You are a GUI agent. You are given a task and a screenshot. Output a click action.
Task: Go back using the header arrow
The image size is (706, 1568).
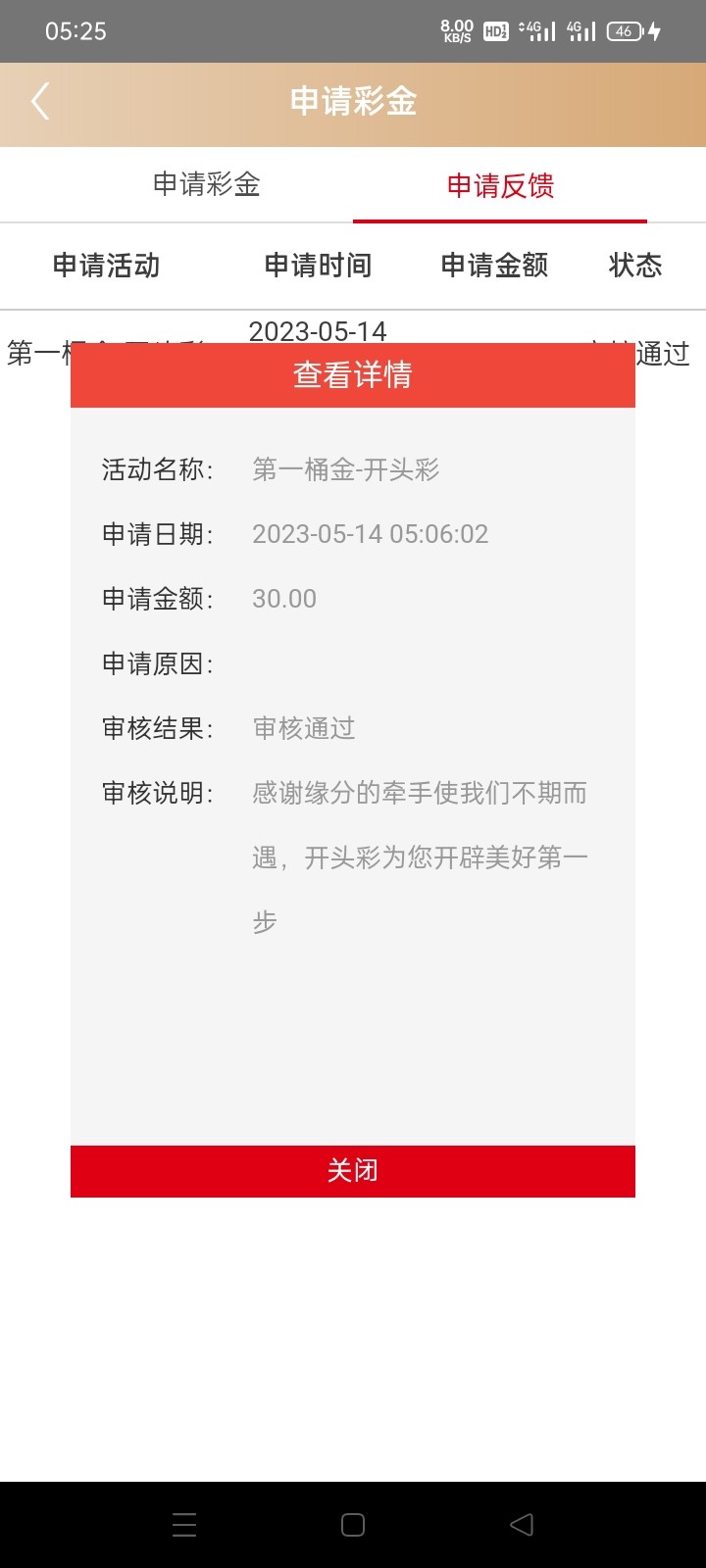tap(40, 102)
